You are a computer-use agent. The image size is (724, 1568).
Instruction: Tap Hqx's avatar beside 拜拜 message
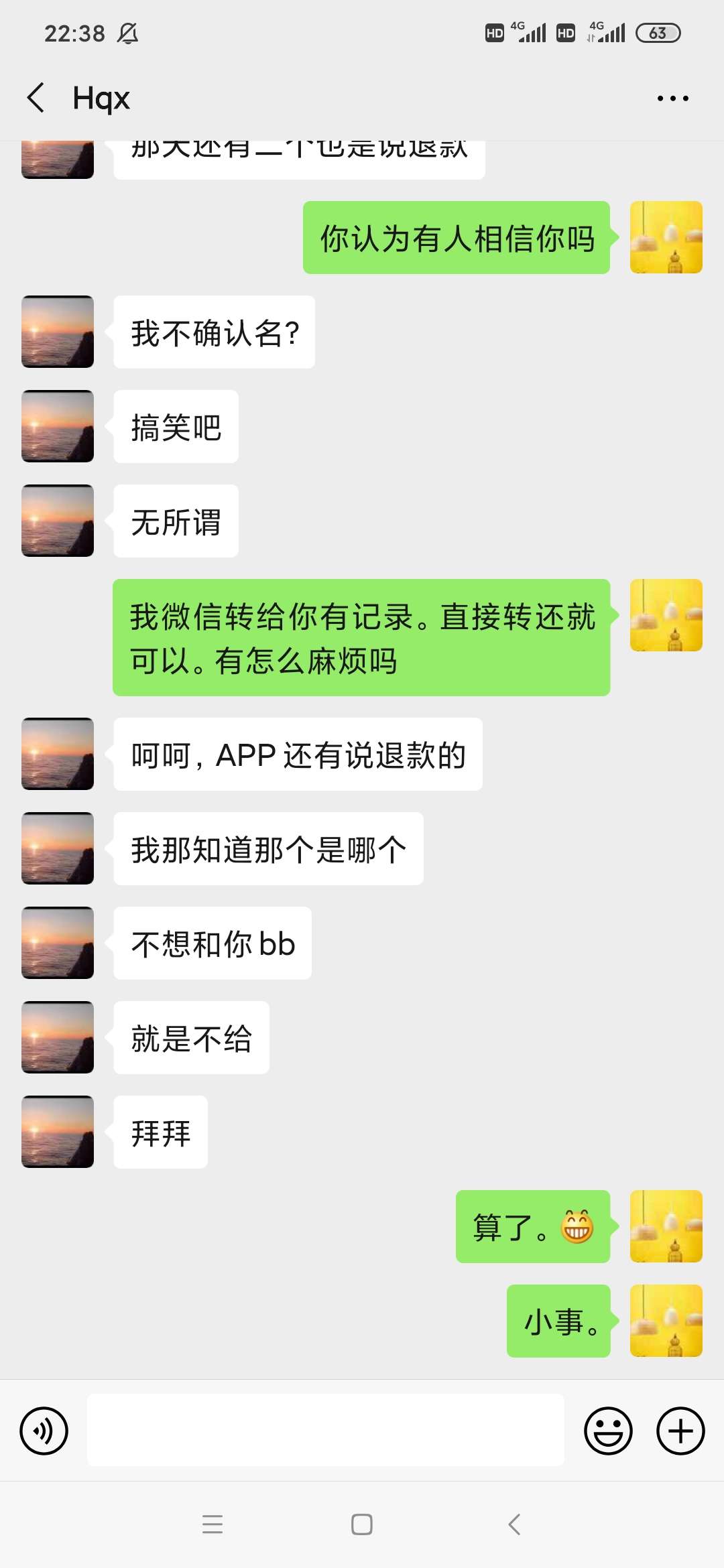58,1132
